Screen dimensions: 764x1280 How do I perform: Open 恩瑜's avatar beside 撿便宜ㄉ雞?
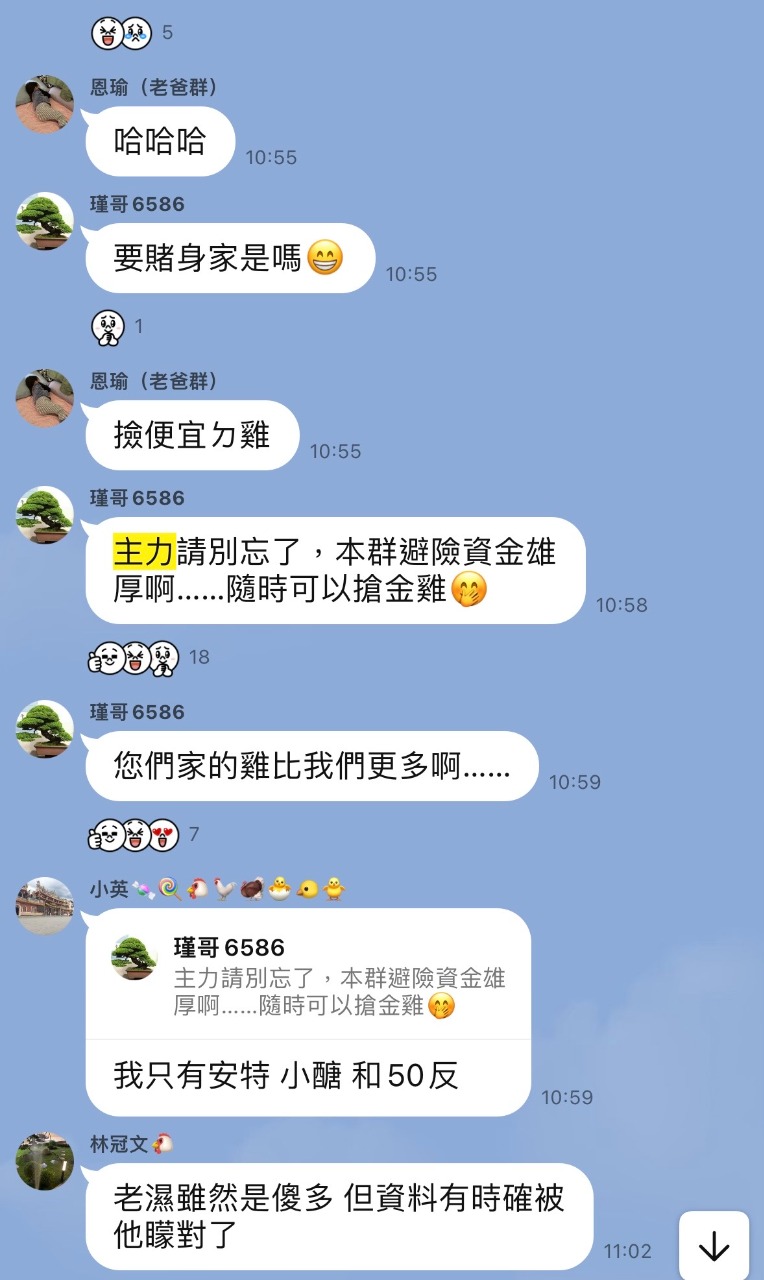[x=45, y=398]
